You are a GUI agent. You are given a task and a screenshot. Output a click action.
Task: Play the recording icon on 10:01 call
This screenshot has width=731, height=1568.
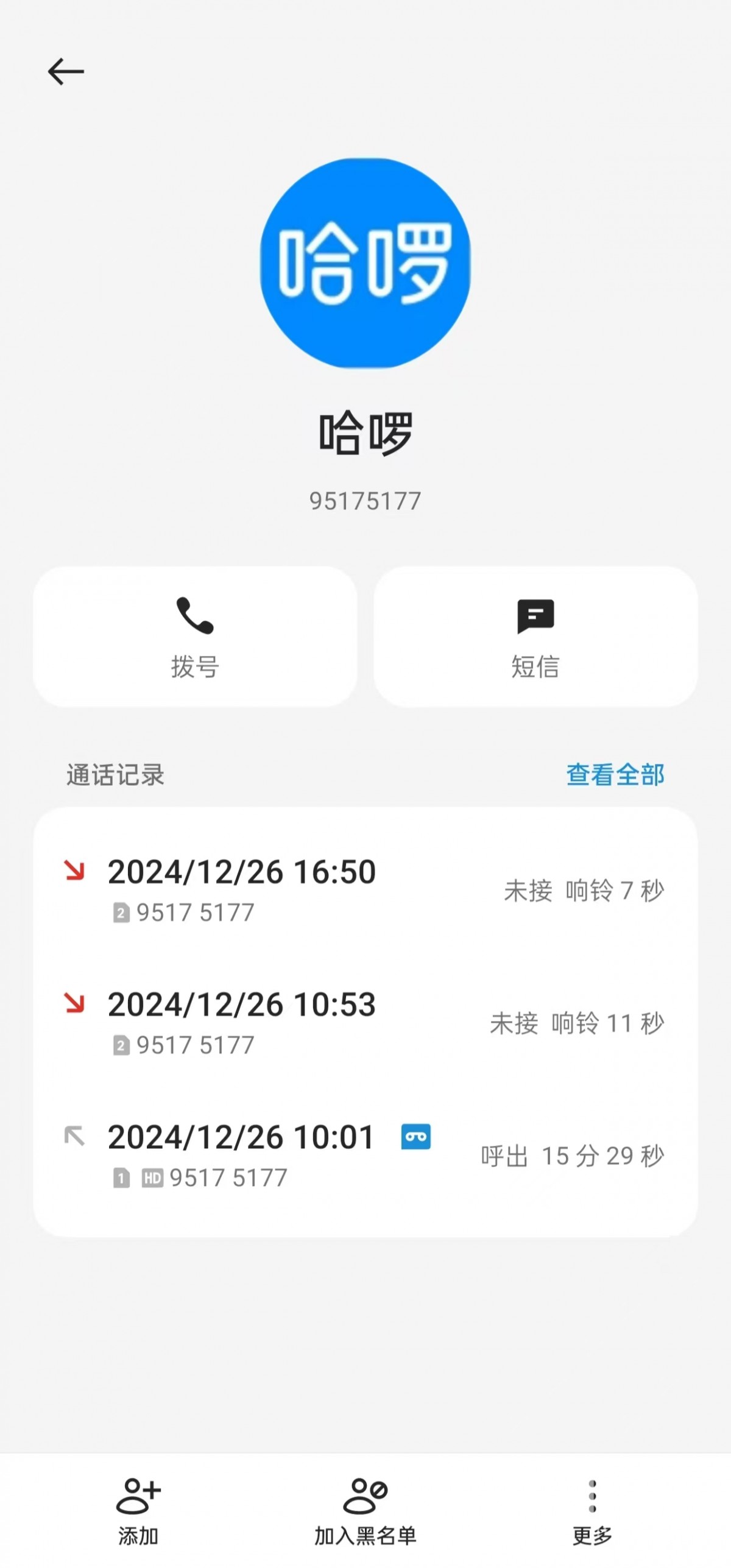point(416,1137)
